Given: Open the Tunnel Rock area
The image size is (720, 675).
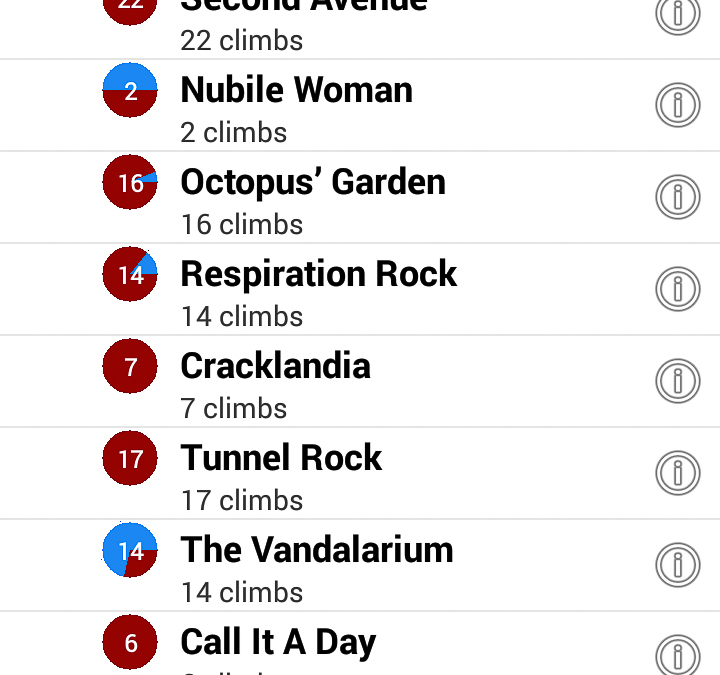Looking at the screenshot, I should [282, 474].
